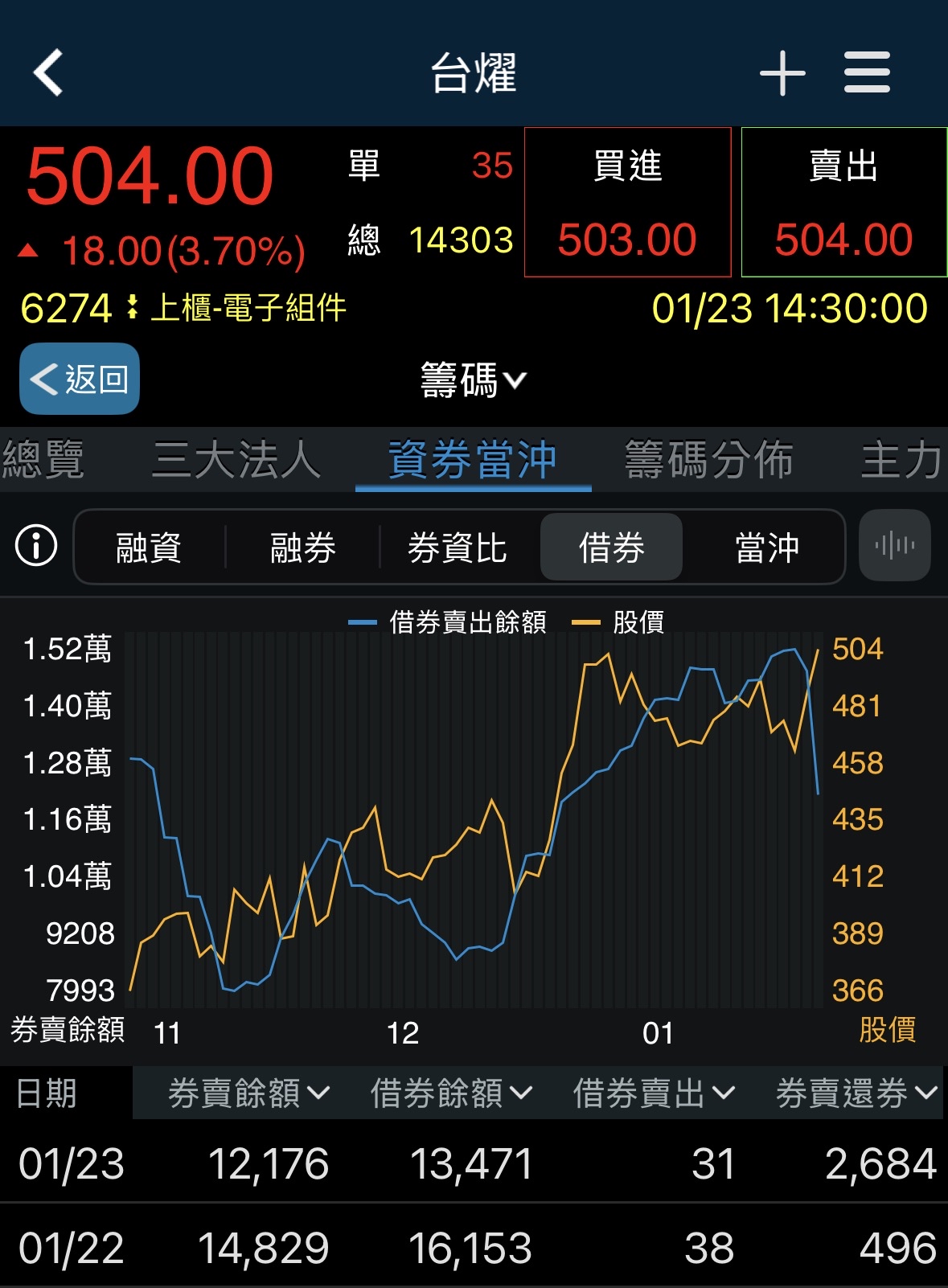Sort by the 借券餘額 column dropdown

[450, 1093]
